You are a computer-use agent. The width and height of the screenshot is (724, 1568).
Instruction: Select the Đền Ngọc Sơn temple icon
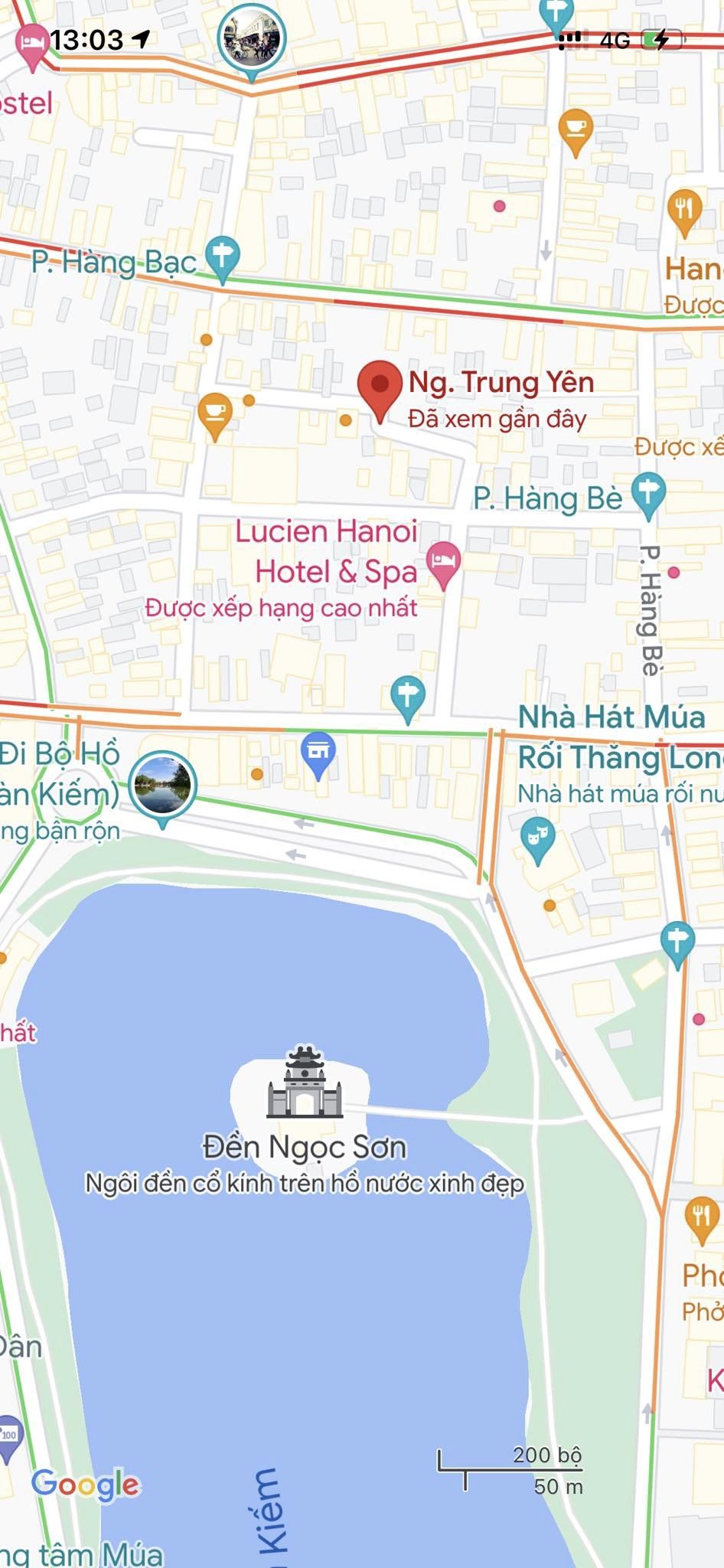305,1082
